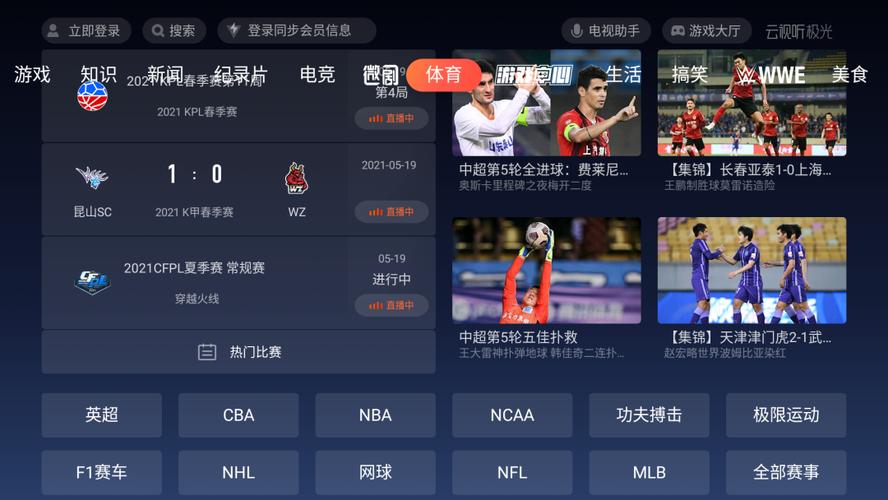
Task: Select the 搞笑 tab
Action: pos(689,74)
